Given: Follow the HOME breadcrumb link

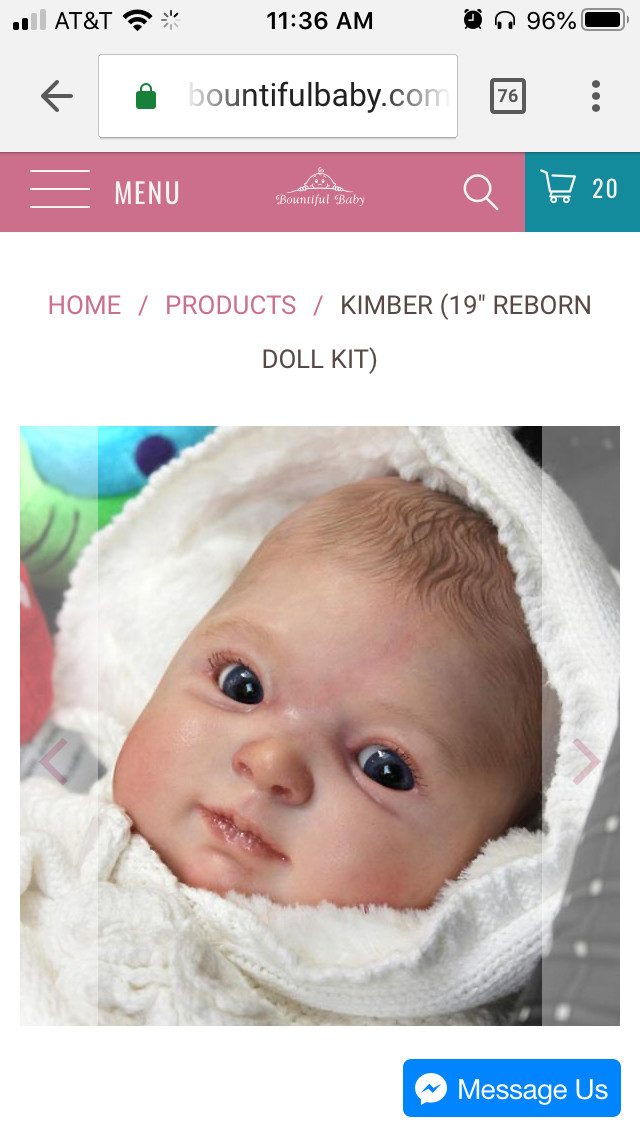Looking at the screenshot, I should tap(84, 305).
